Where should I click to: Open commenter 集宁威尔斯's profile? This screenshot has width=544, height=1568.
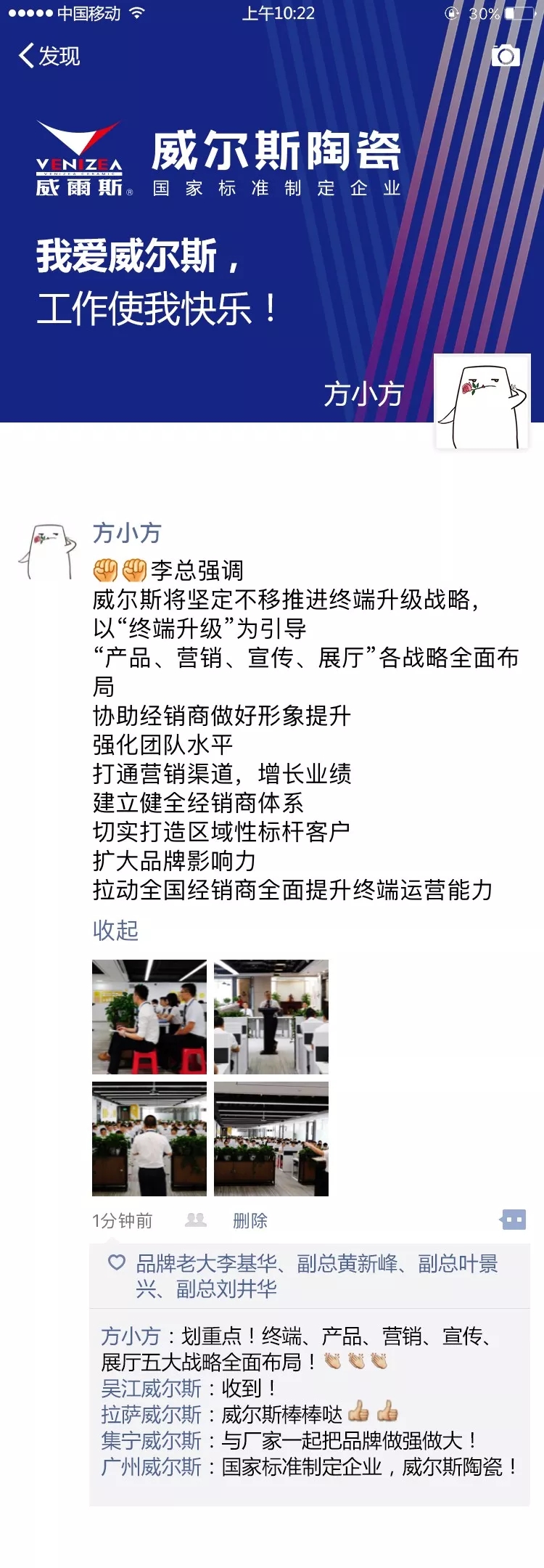[x=151, y=1440]
